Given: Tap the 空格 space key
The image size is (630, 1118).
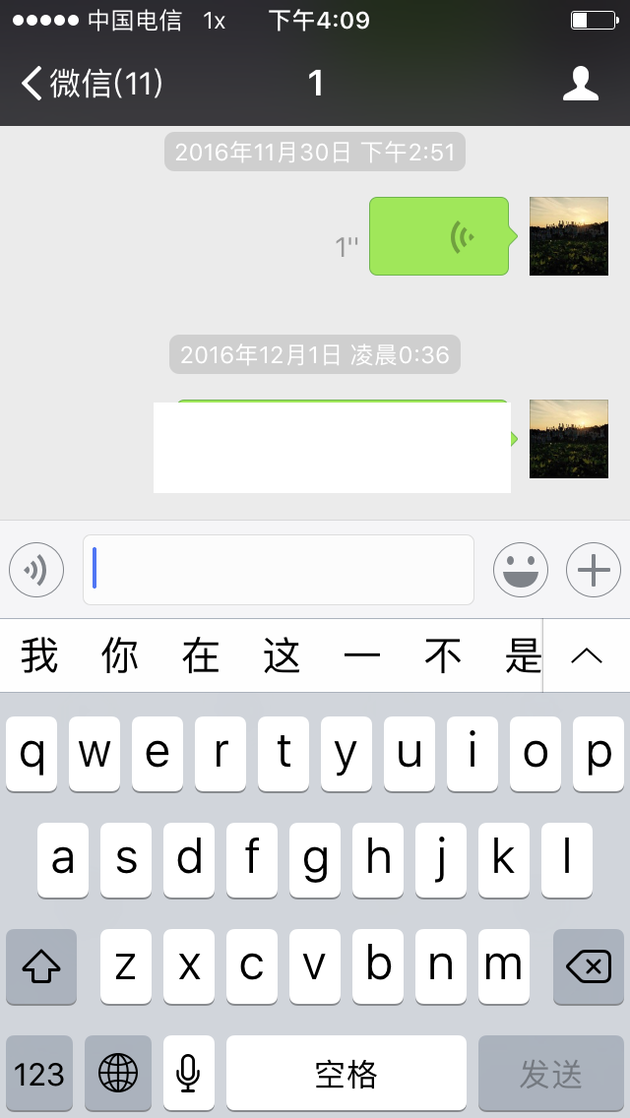Looking at the screenshot, I should coord(346,1073).
